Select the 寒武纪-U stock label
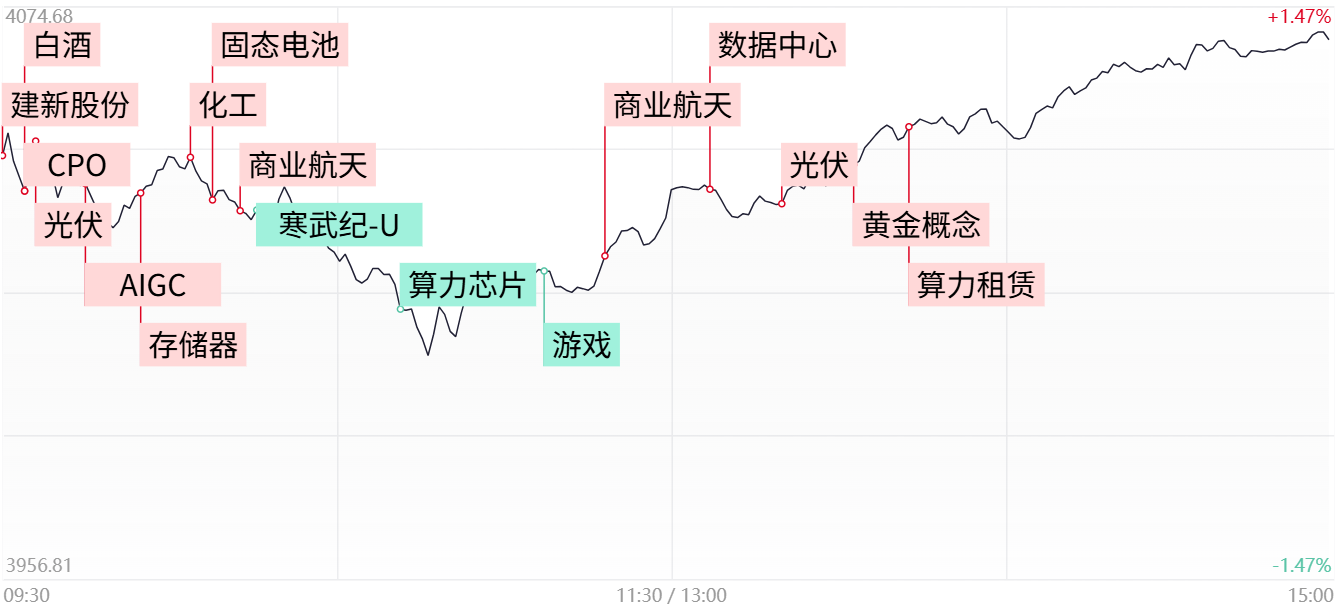1344x609 pixels. coord(339,225)
